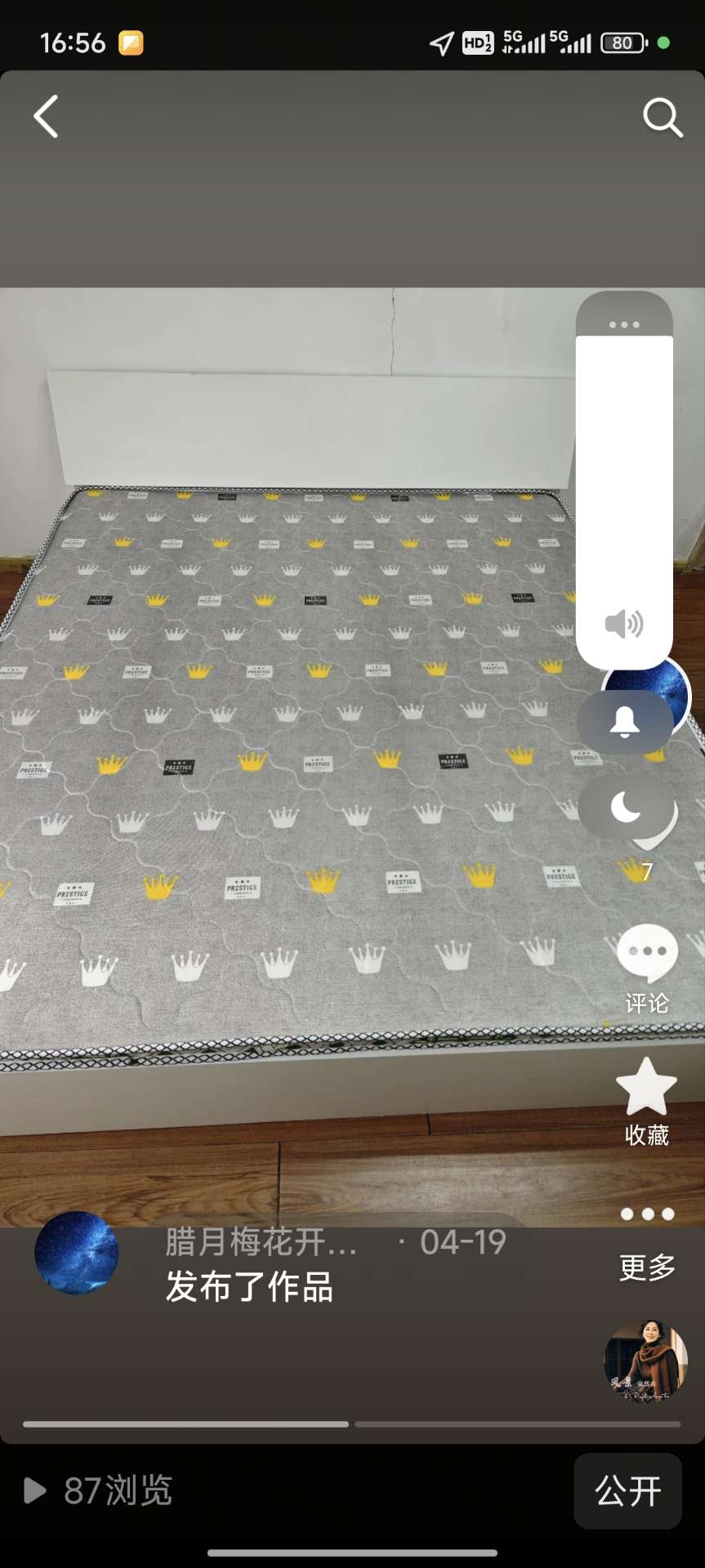Viewport: 705px width, 1568px height.
Task: View the 87浏览 viewers list
Action: [x=99, y=1490]
